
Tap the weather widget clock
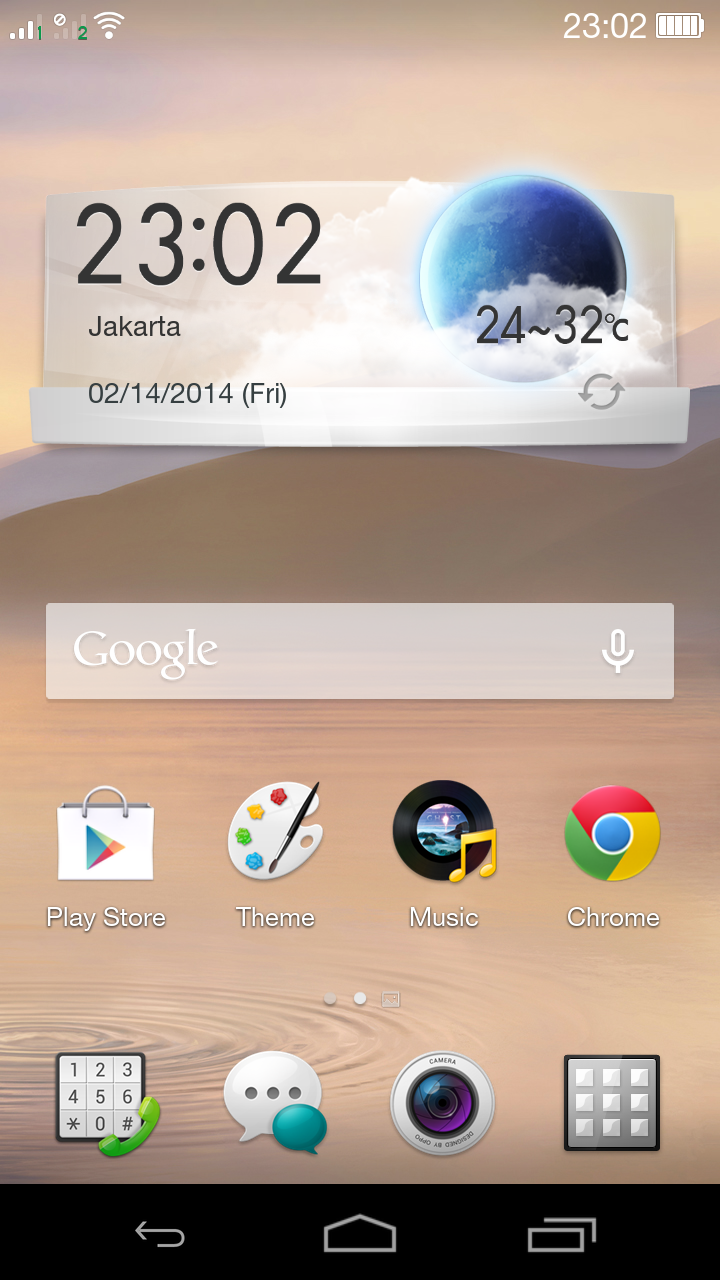(199, 246)
